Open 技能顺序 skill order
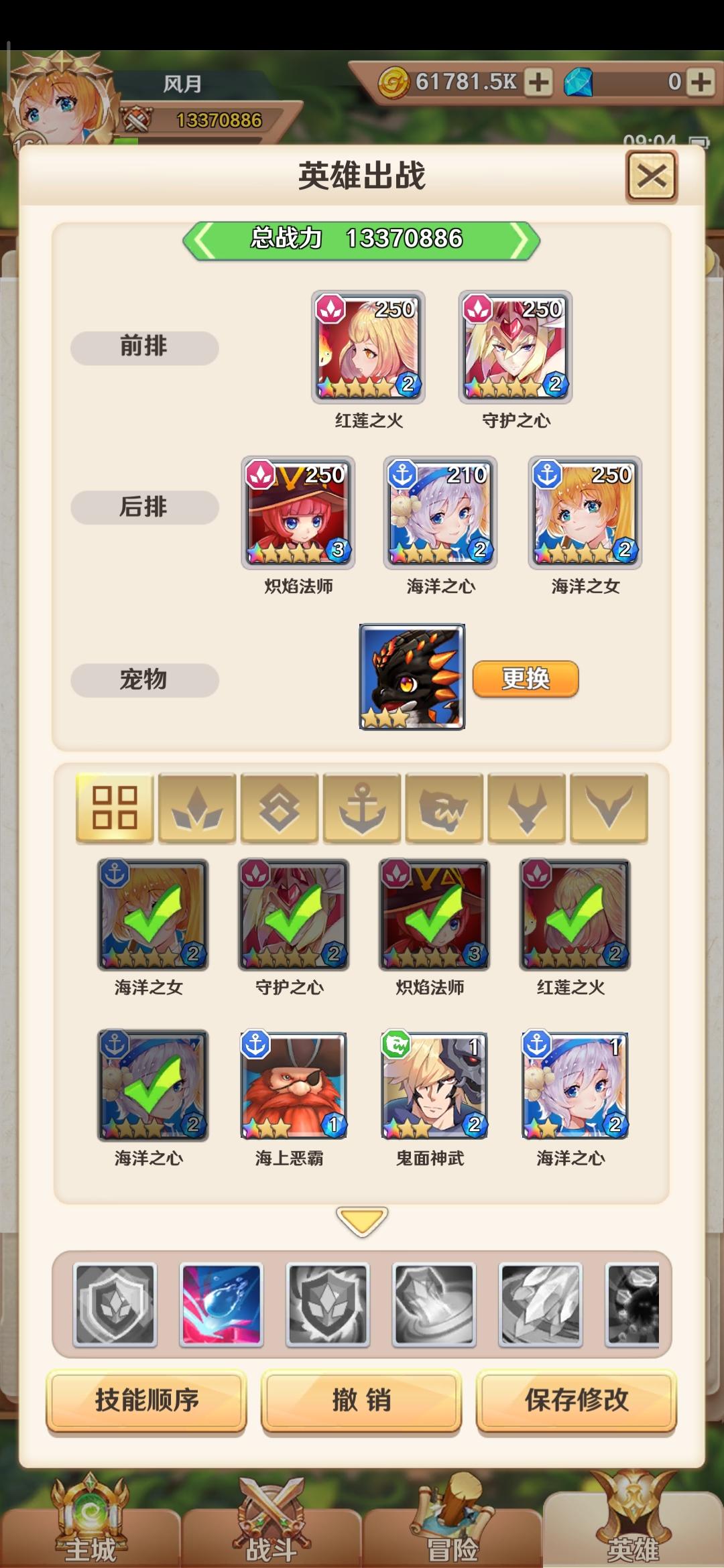724x1568 pixels. coord(146,1400)
